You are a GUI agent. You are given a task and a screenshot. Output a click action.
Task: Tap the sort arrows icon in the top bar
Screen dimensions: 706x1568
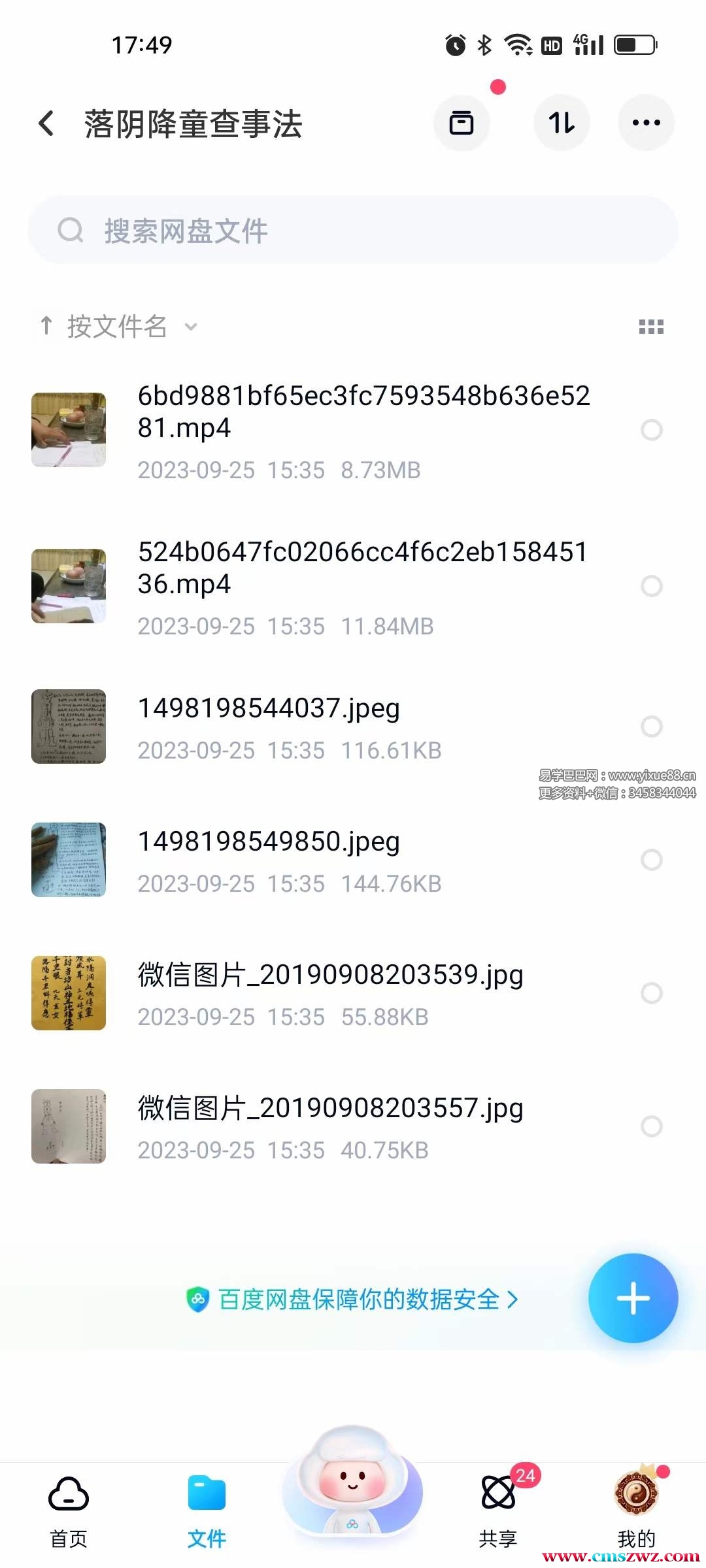[562, 123]
